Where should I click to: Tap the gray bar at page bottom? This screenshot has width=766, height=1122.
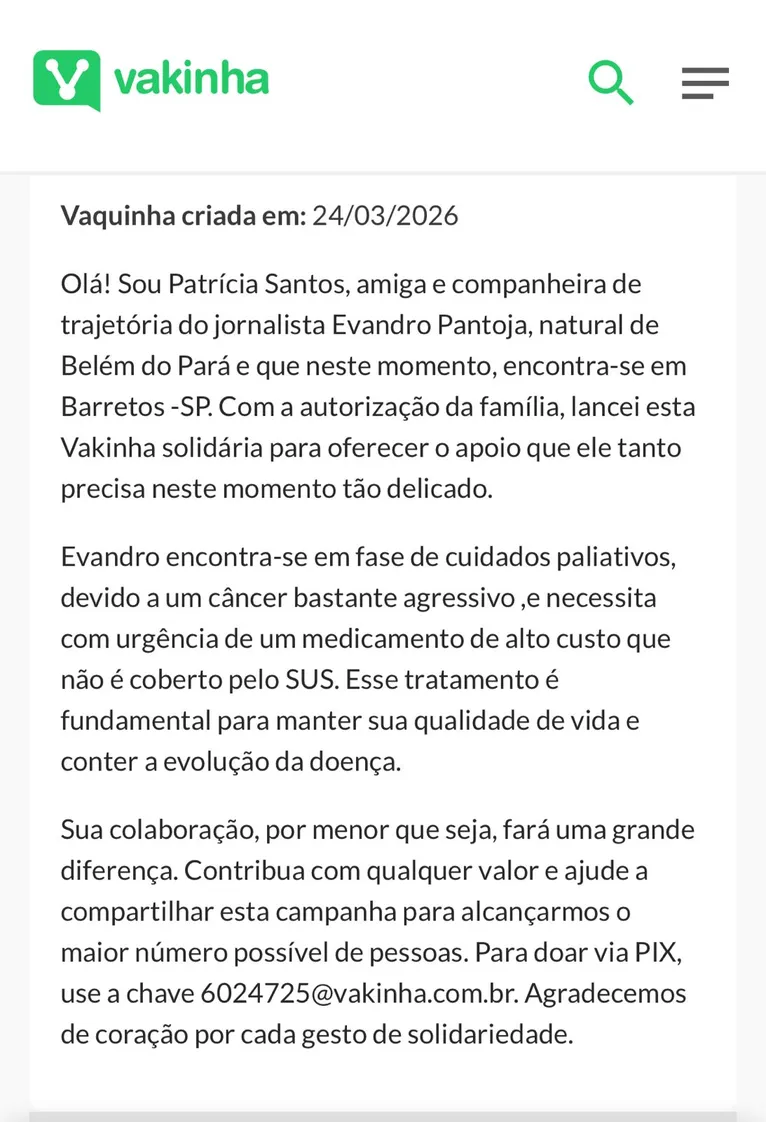pos(383,1112)
